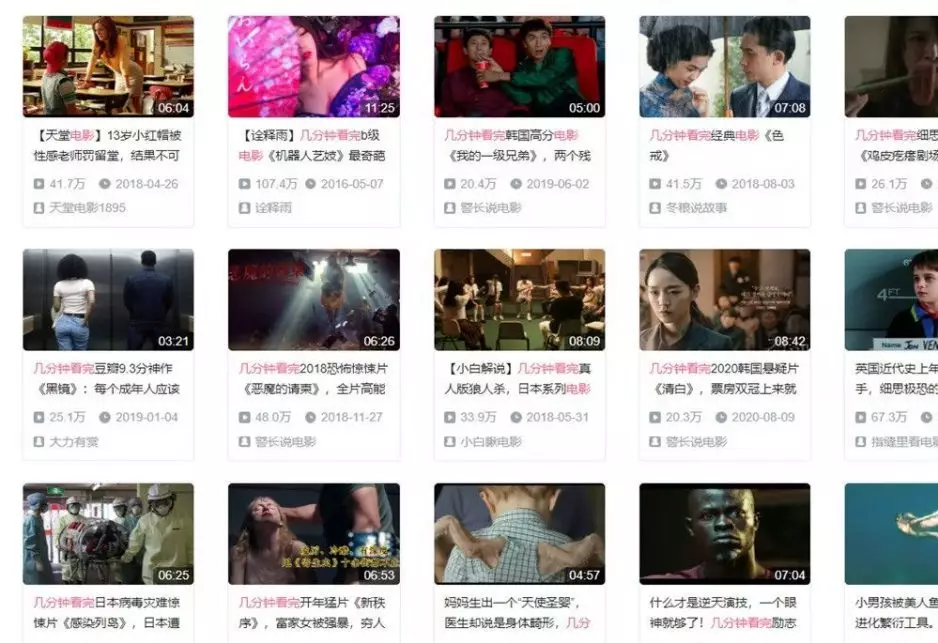Watch the 经典电影《色戒》 video

724,67
